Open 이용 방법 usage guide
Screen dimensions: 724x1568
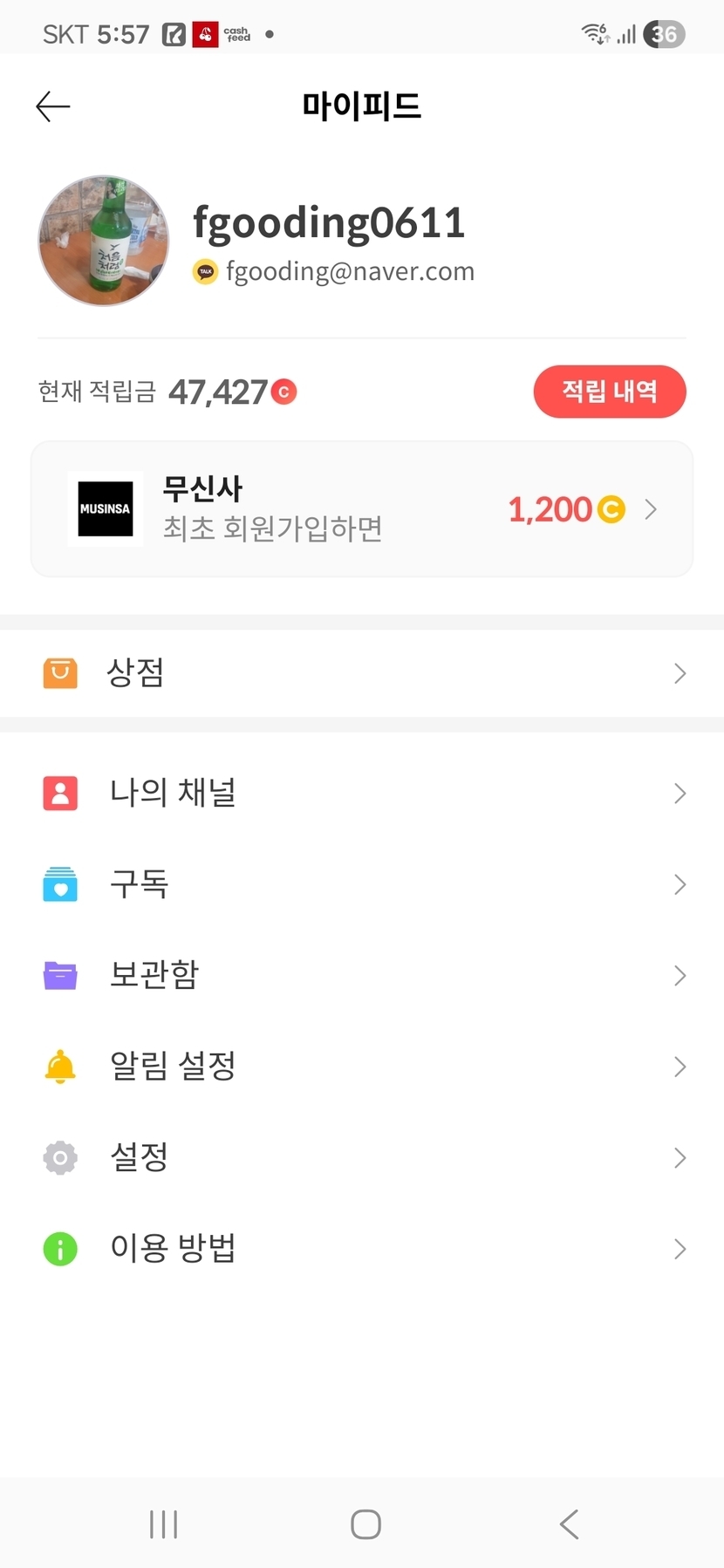tap(361, 1248)
